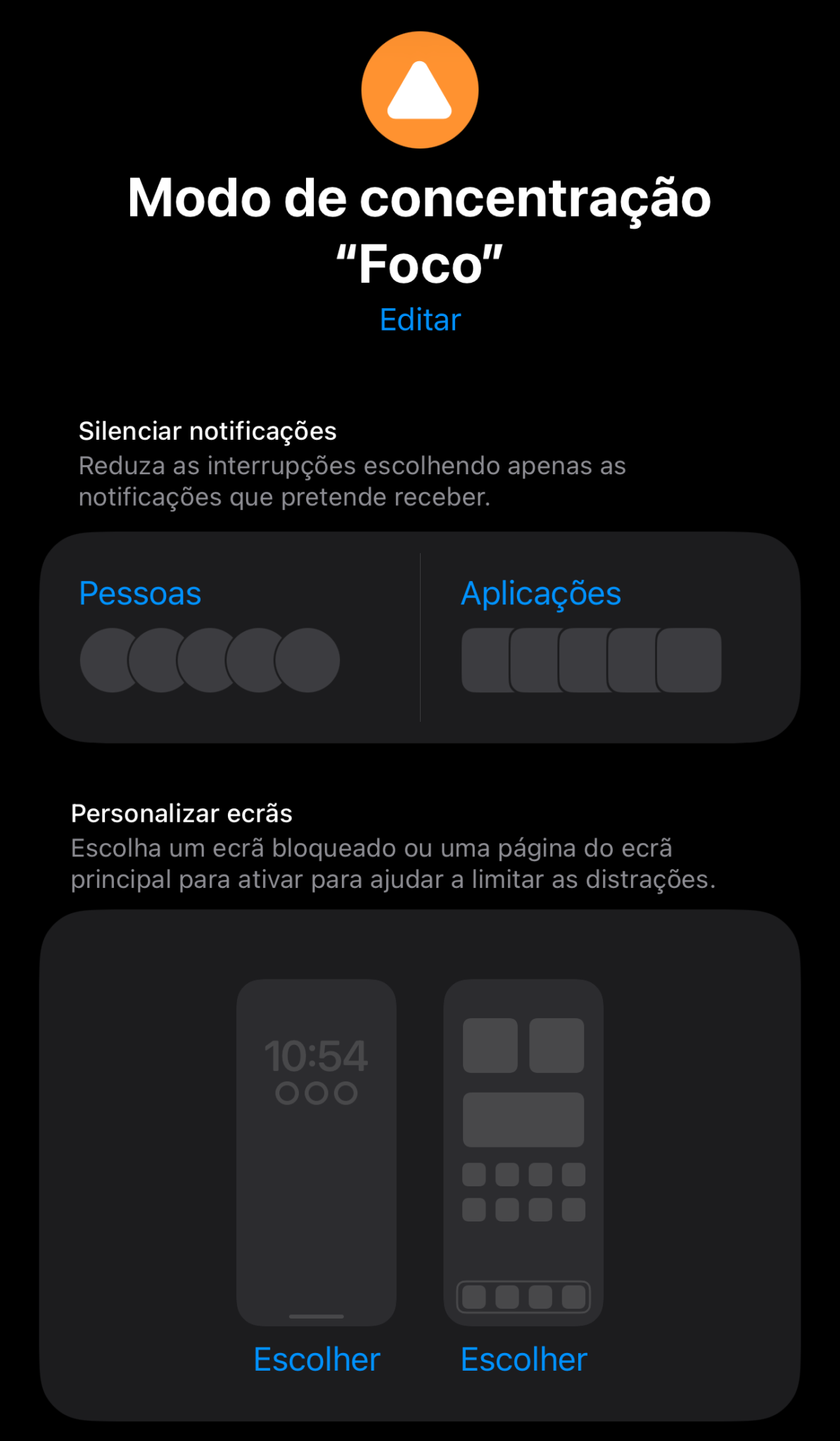Tap Escolher under the home screen preview
Image resolution: width=840 pixels, height=1441 pixels.
(x=523, y=1359)
